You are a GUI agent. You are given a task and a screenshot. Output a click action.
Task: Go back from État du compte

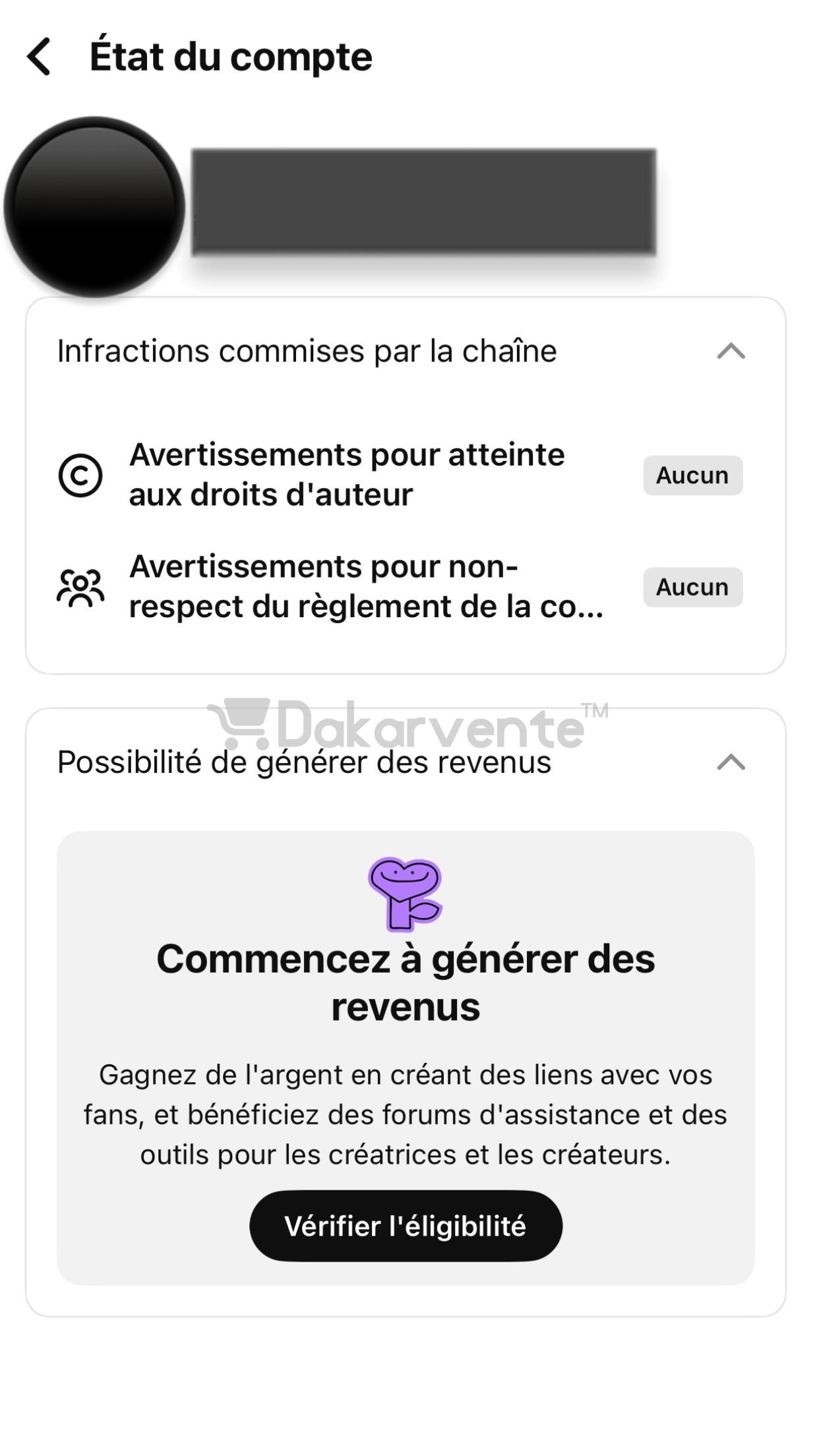point(39,57)
